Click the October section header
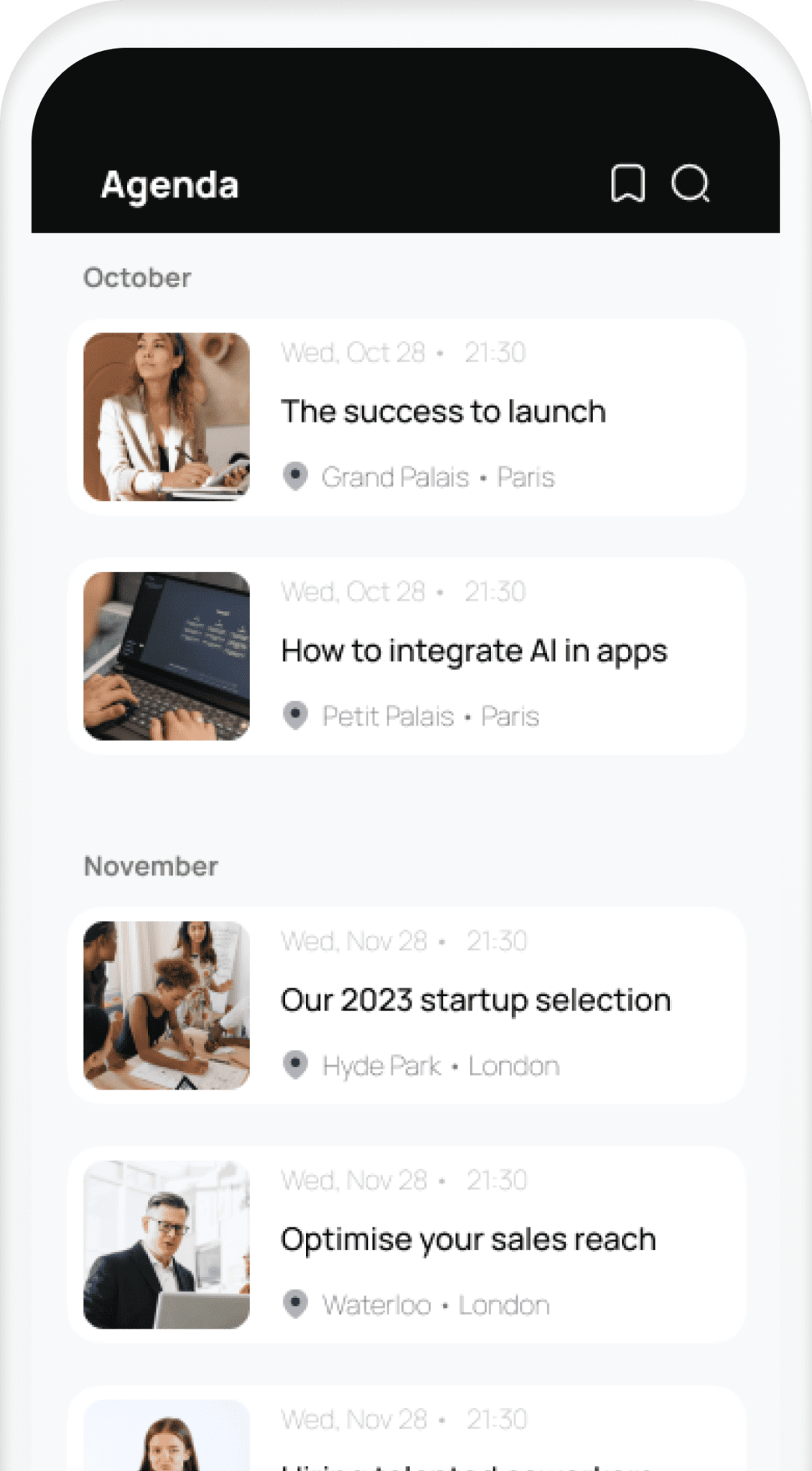This screenshot has width=812, height=1471. [x=138, y=277]
